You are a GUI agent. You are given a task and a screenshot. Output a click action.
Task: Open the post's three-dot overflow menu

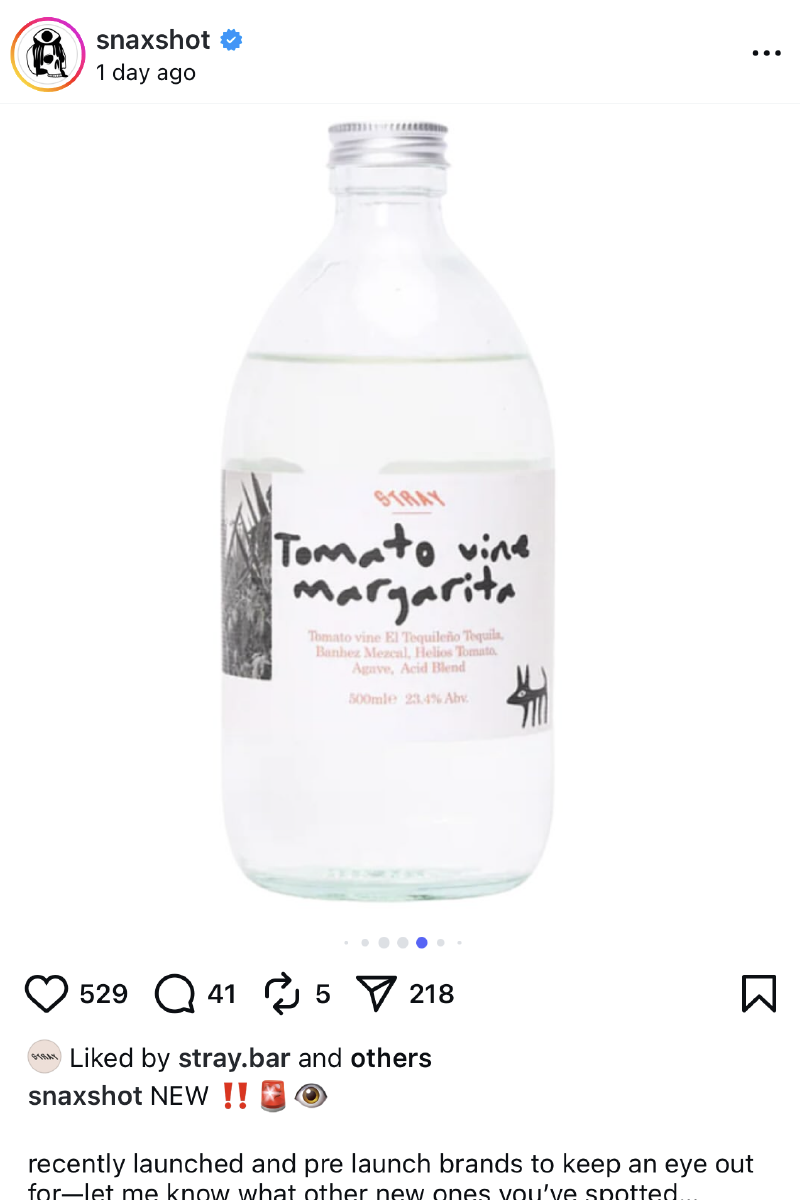(766, 53)
